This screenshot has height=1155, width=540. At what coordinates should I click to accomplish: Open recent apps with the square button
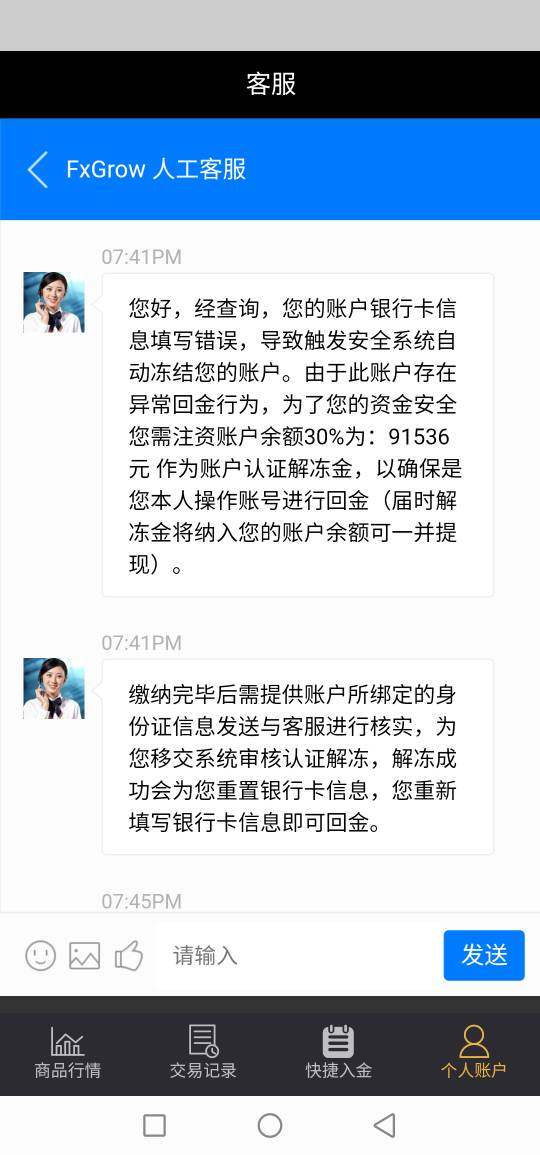(x=154, y=1126)
